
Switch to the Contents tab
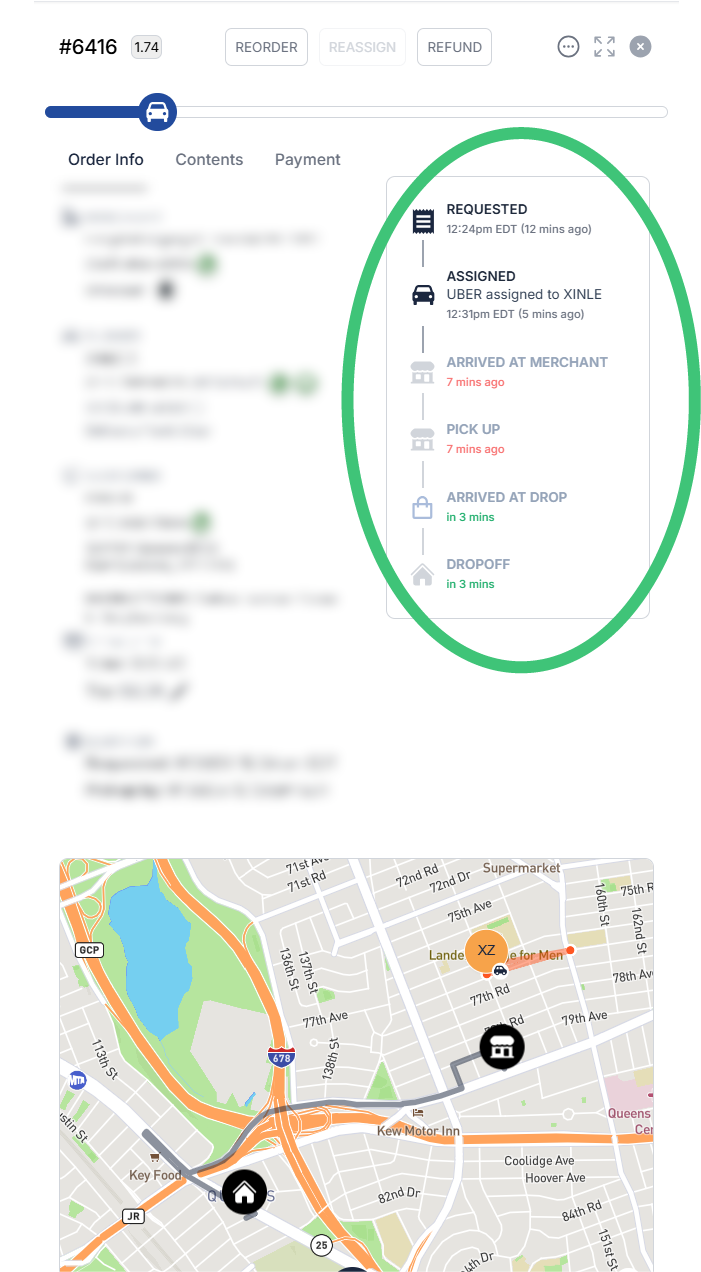(209, 159)
